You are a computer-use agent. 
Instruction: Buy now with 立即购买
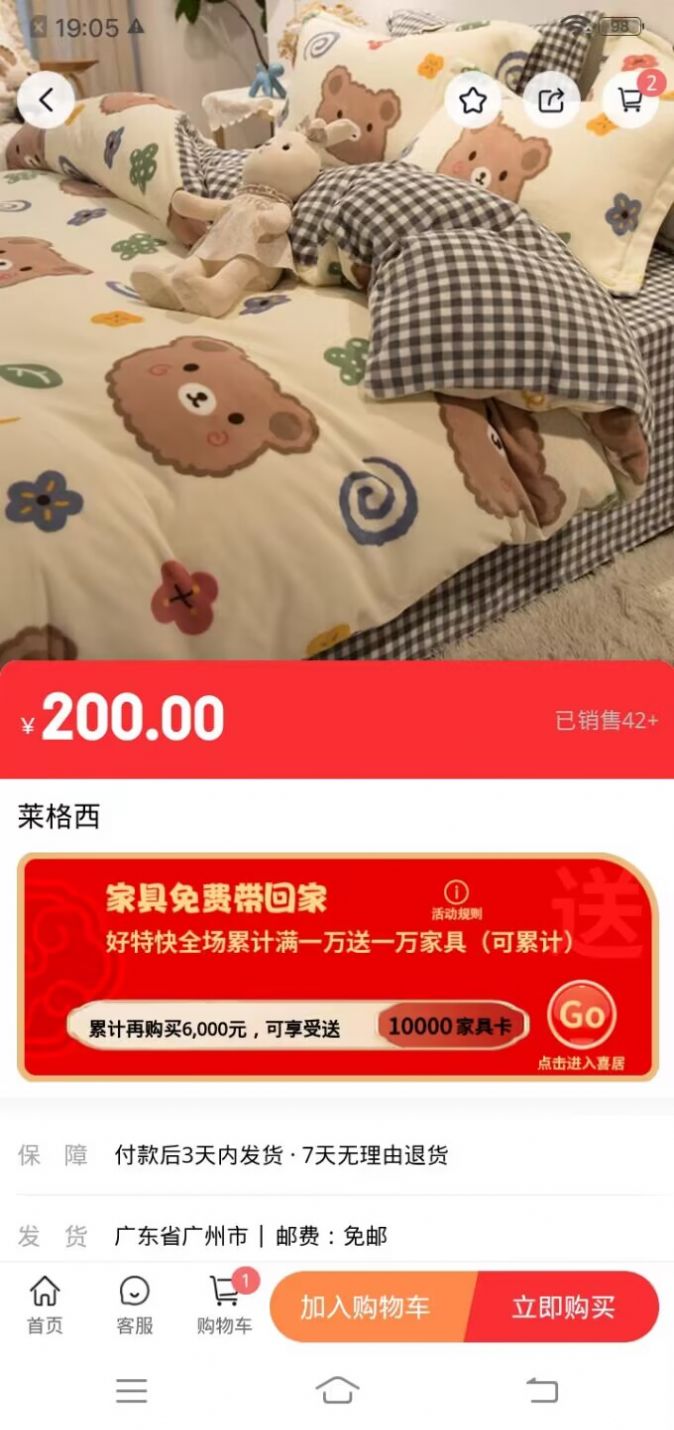[x=563, y=1307]
